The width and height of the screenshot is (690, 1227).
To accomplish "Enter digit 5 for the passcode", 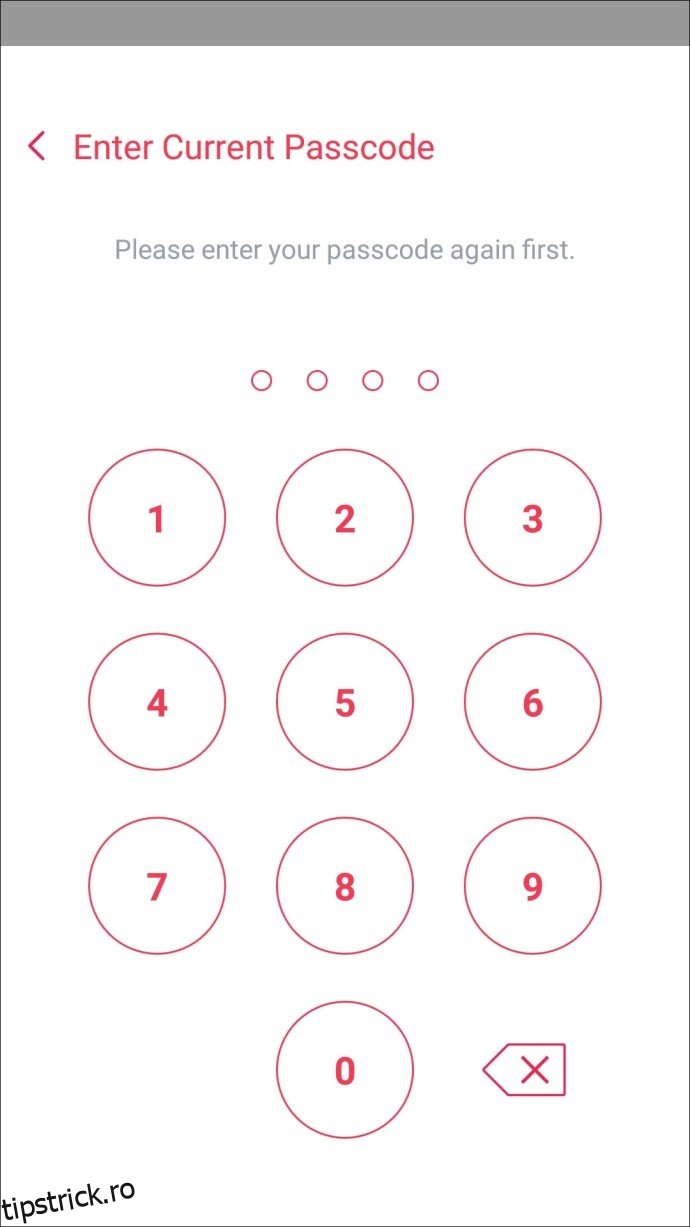I will [345, 702].
